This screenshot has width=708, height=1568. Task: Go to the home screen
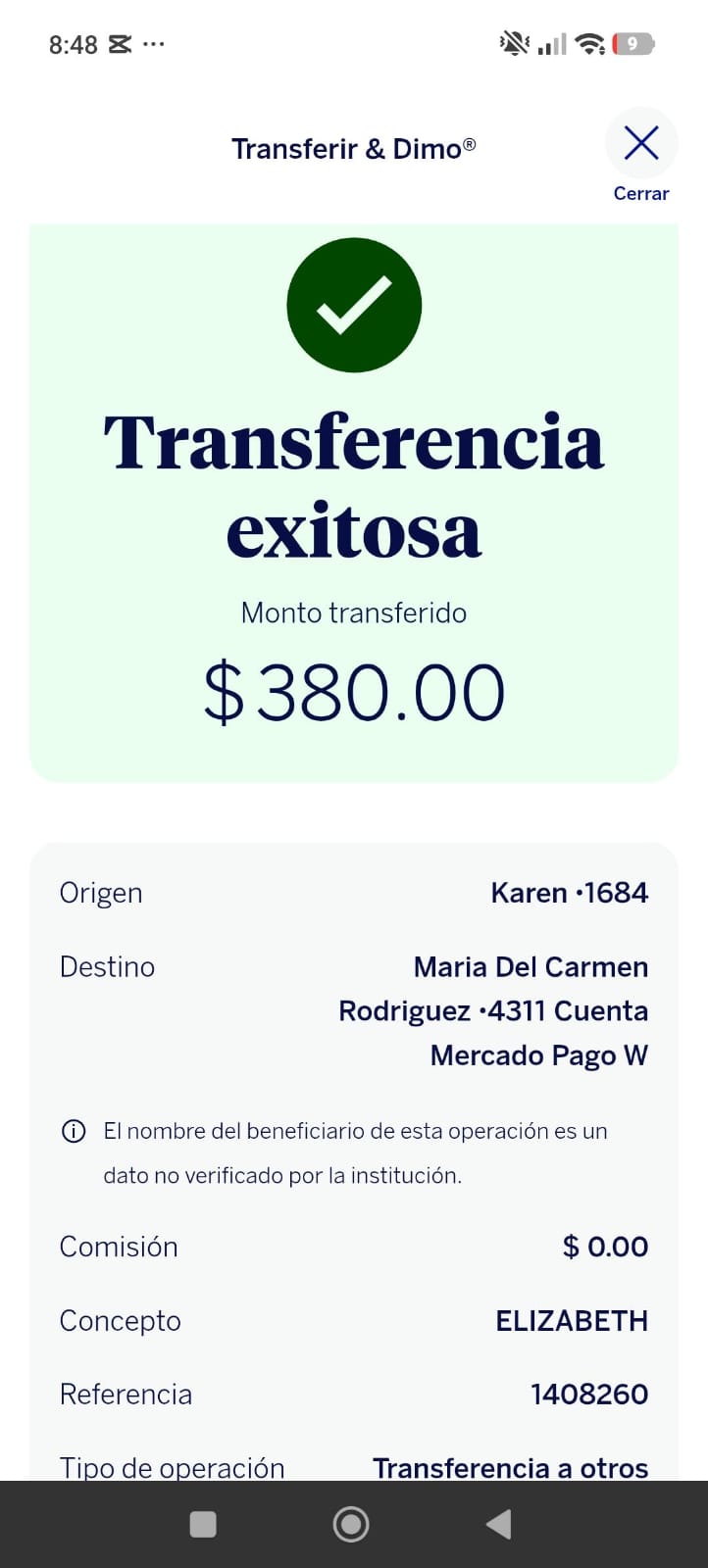coord(351,1524)
